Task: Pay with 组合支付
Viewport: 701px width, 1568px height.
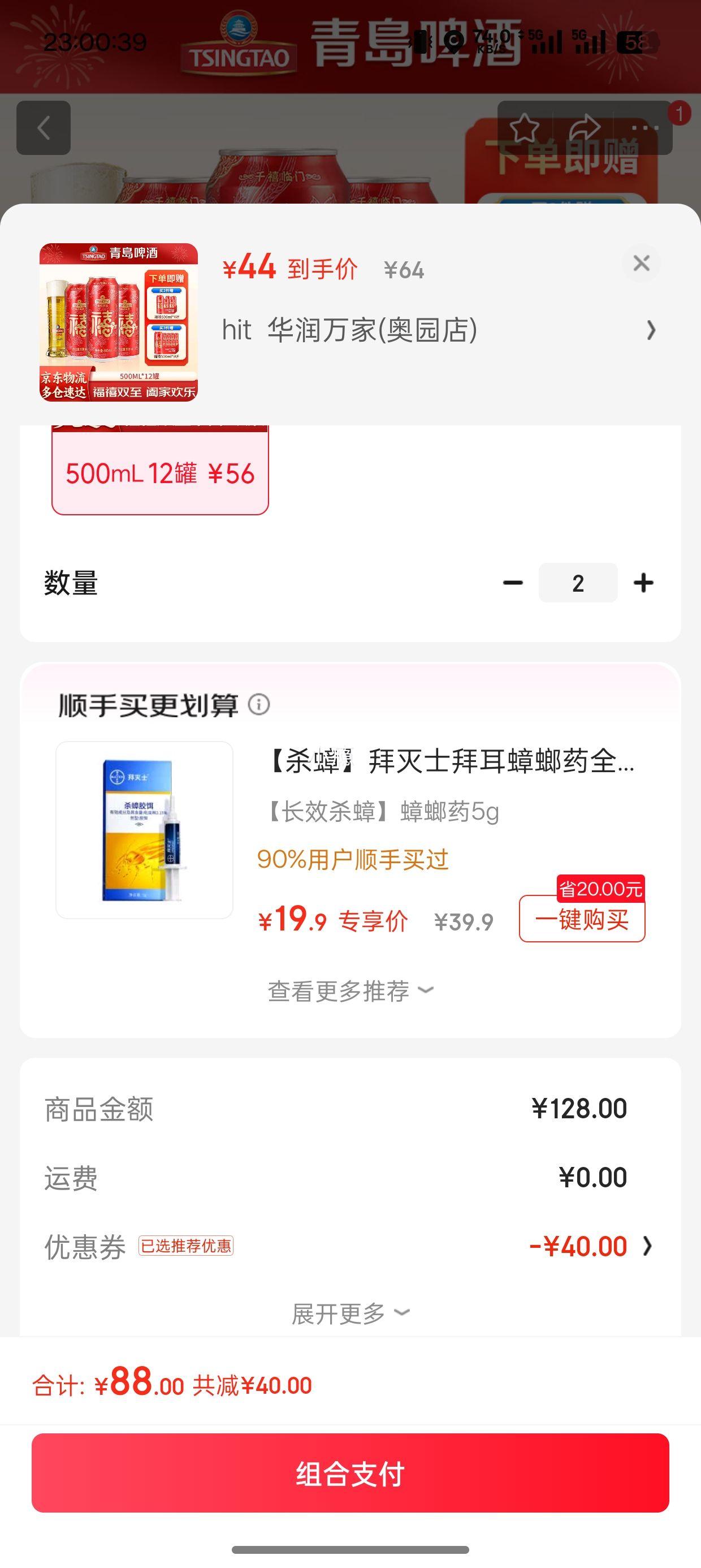Action: (x=350, y=1473)
